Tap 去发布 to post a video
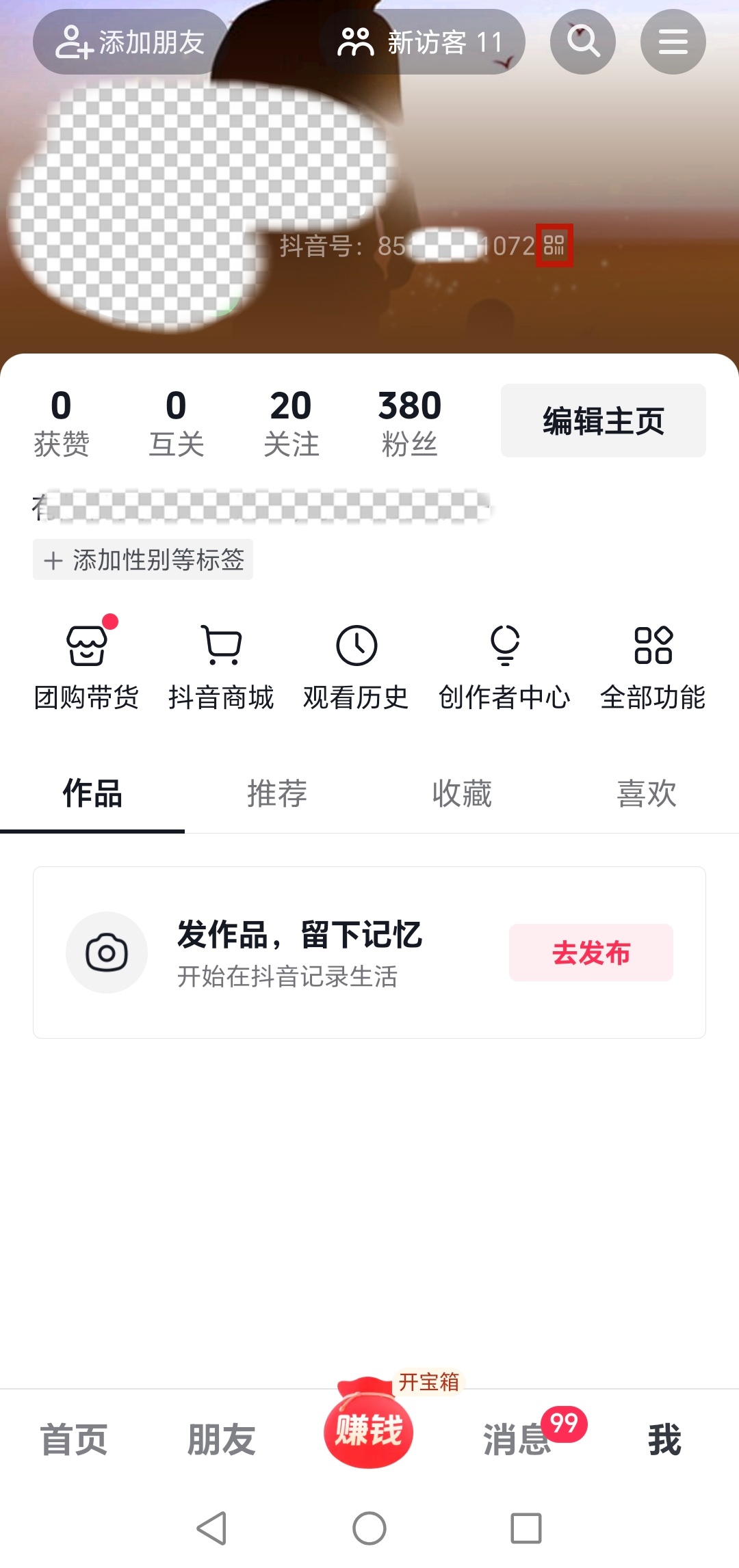This screenshot has height=1568, width=739. click(x=591, y=953)
